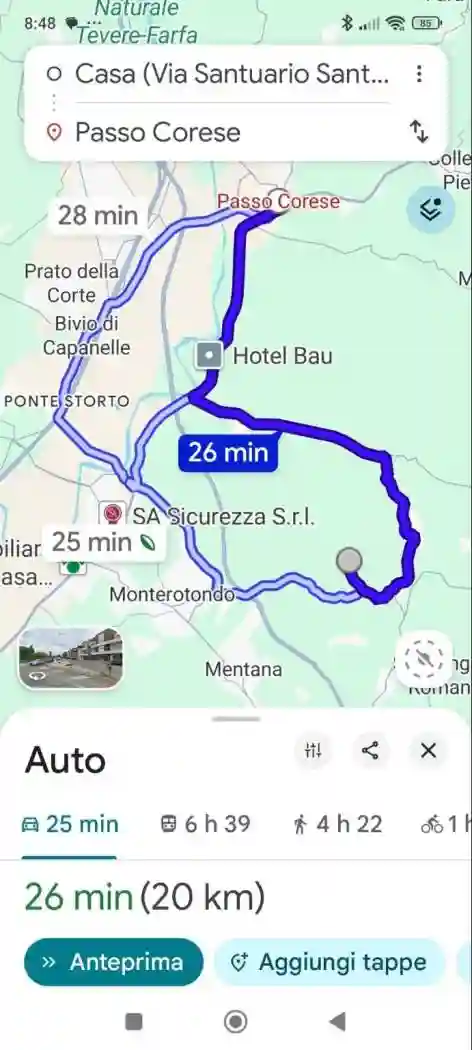
Task: Open Hotel Bau marker on map
Action: 210,355
